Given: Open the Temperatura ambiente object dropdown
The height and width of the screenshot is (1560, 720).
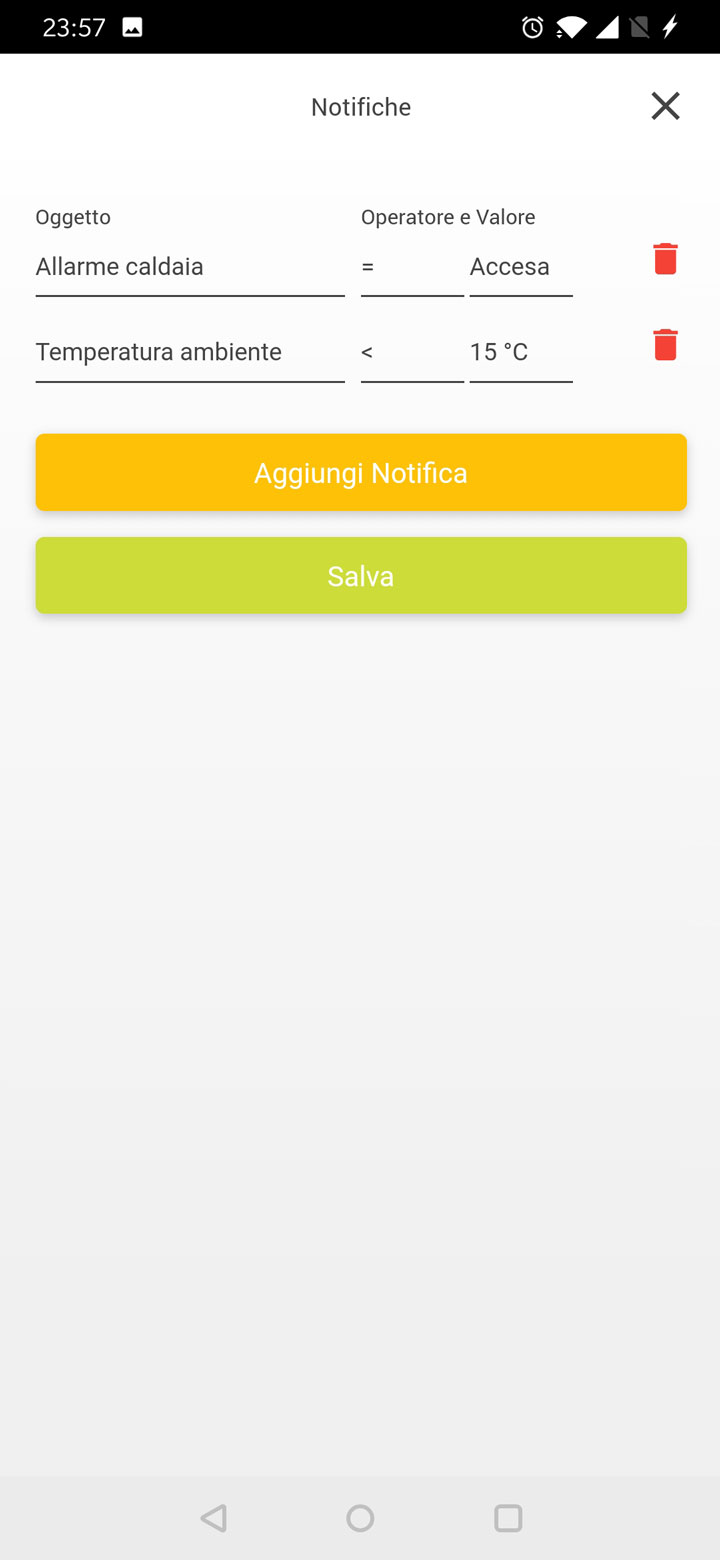Looking at the screenshot, I should [x=190, y=352].
